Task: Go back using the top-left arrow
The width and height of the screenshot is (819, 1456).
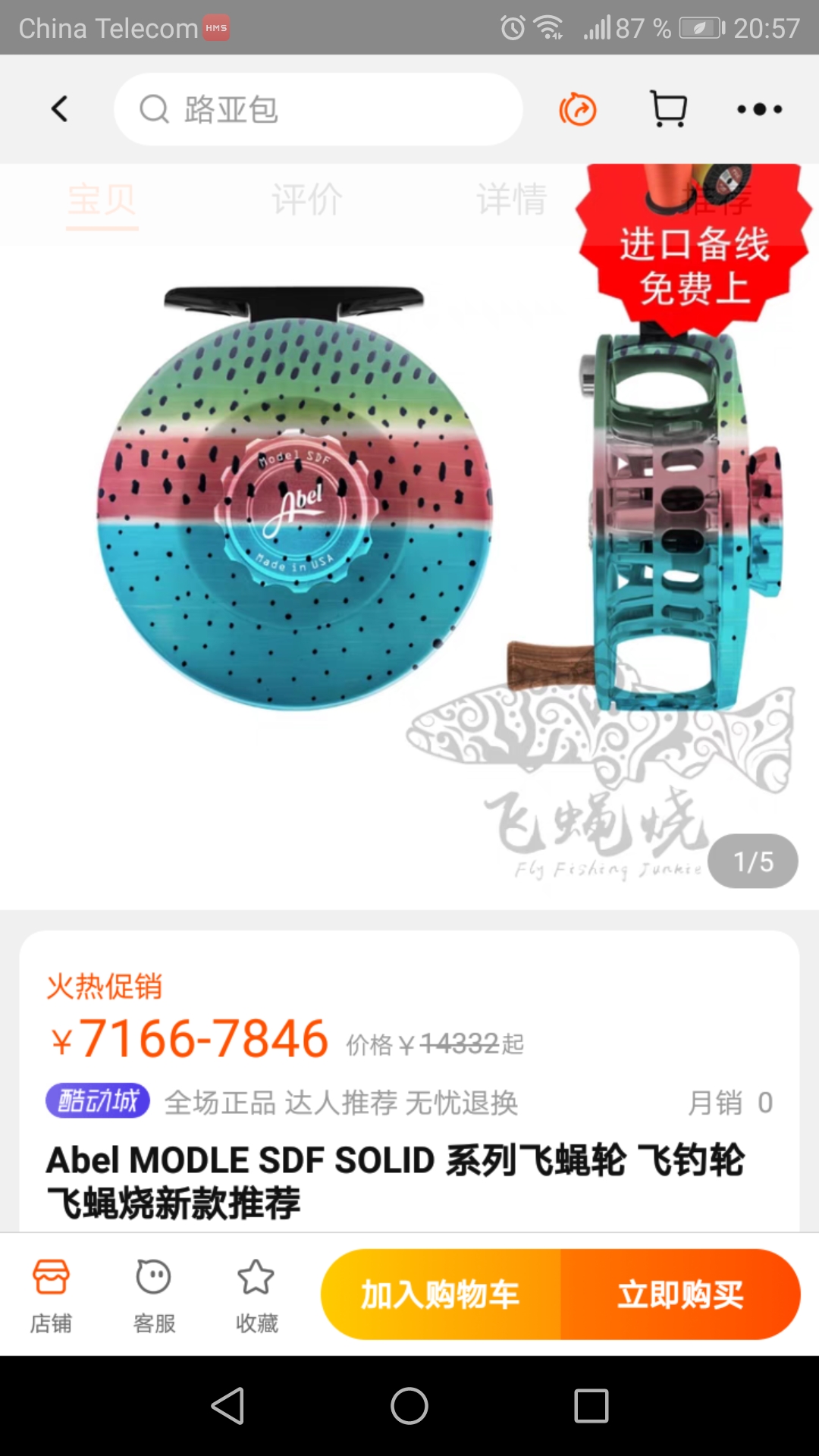Action: point(59,109)
